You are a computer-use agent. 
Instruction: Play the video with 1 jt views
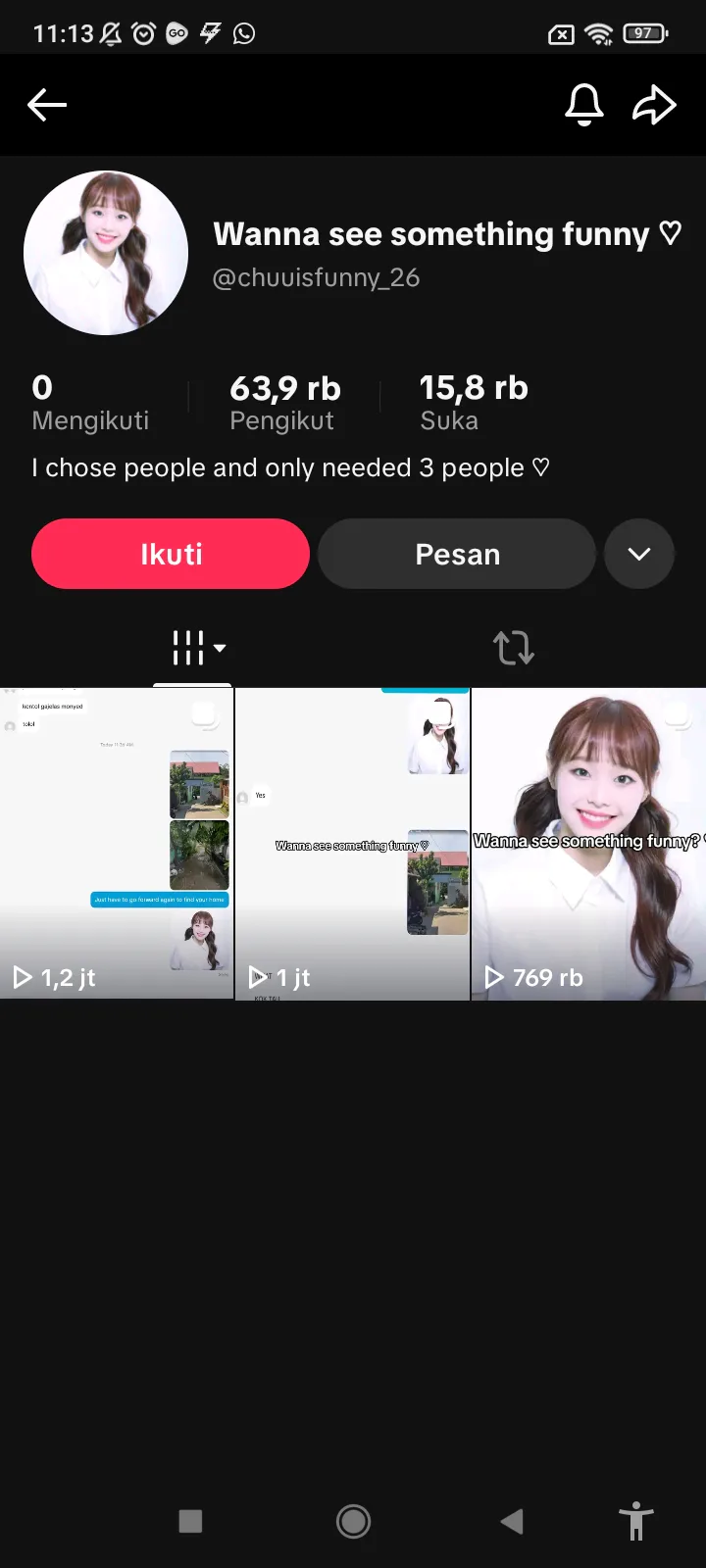point(352,843)
